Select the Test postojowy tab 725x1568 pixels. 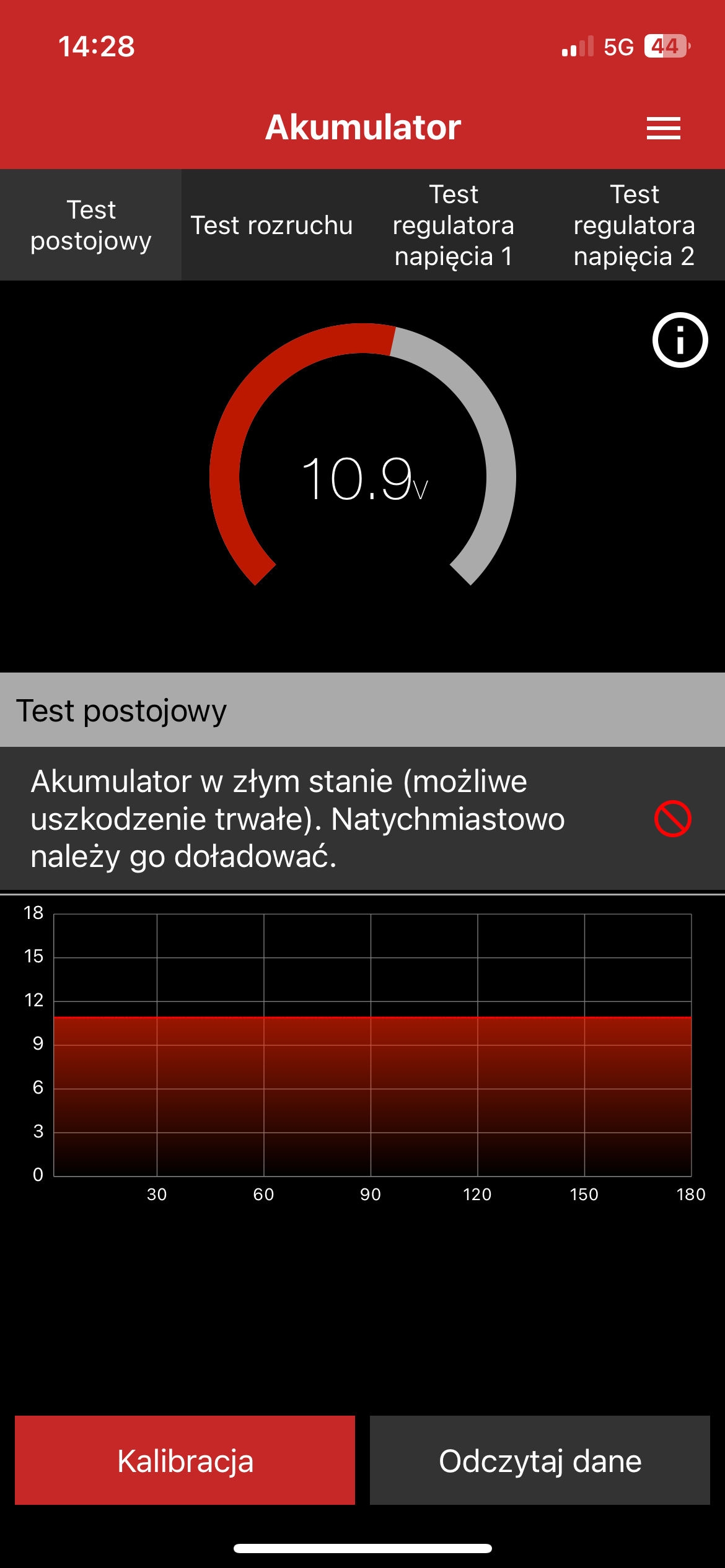click(x=90, y=225)
